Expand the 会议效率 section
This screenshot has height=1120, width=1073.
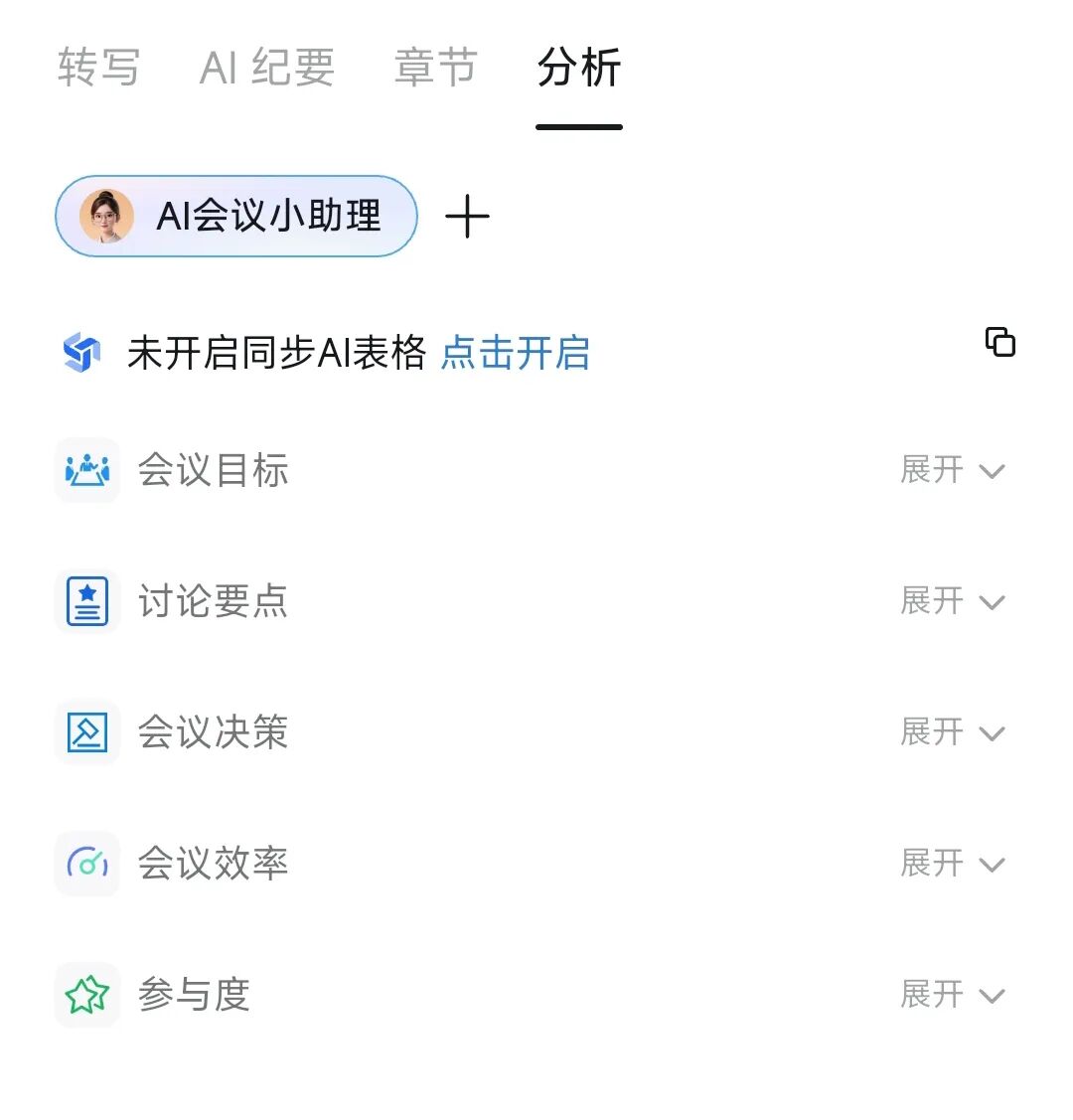pyautogui.click(x=955, y=864)
